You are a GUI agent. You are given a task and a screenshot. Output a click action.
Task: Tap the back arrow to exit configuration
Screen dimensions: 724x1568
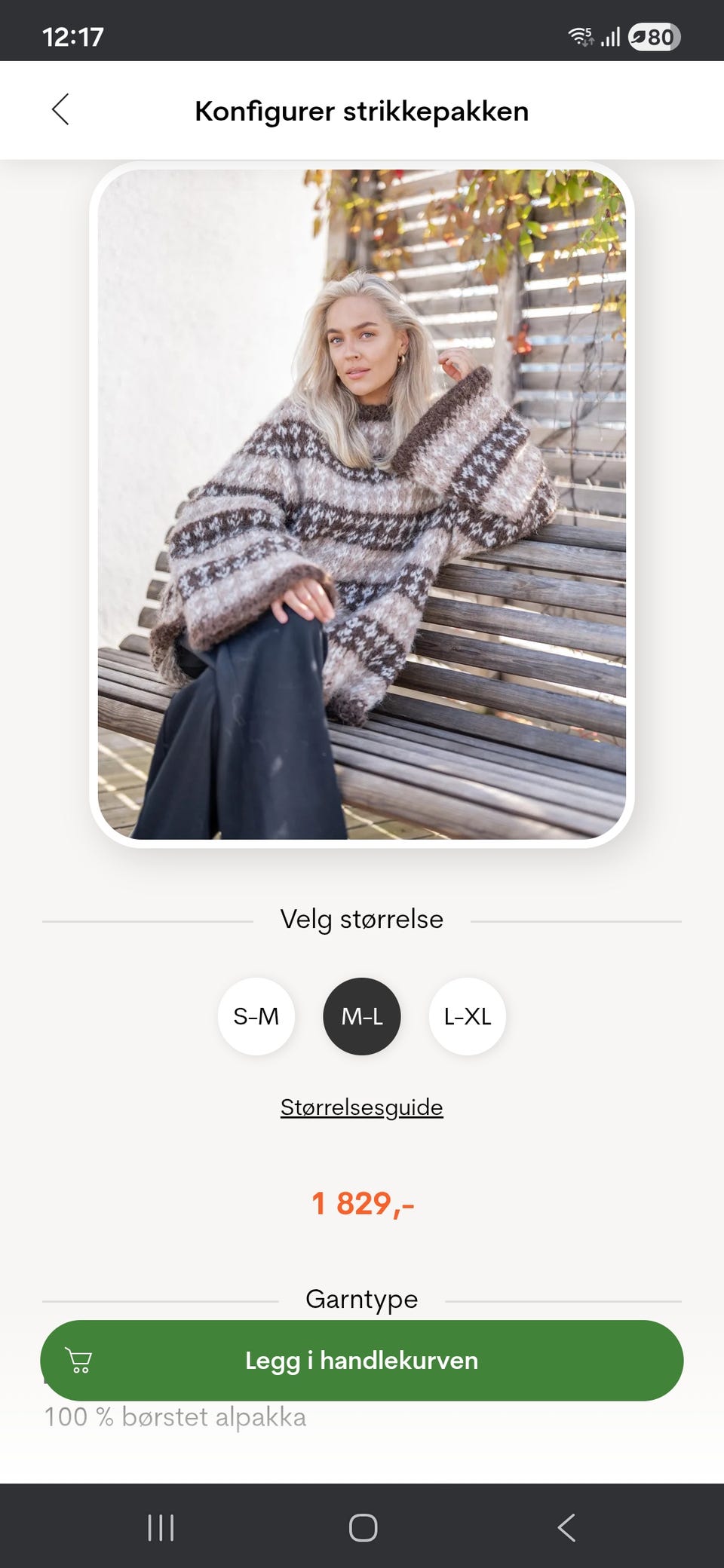tap(61, 110)
